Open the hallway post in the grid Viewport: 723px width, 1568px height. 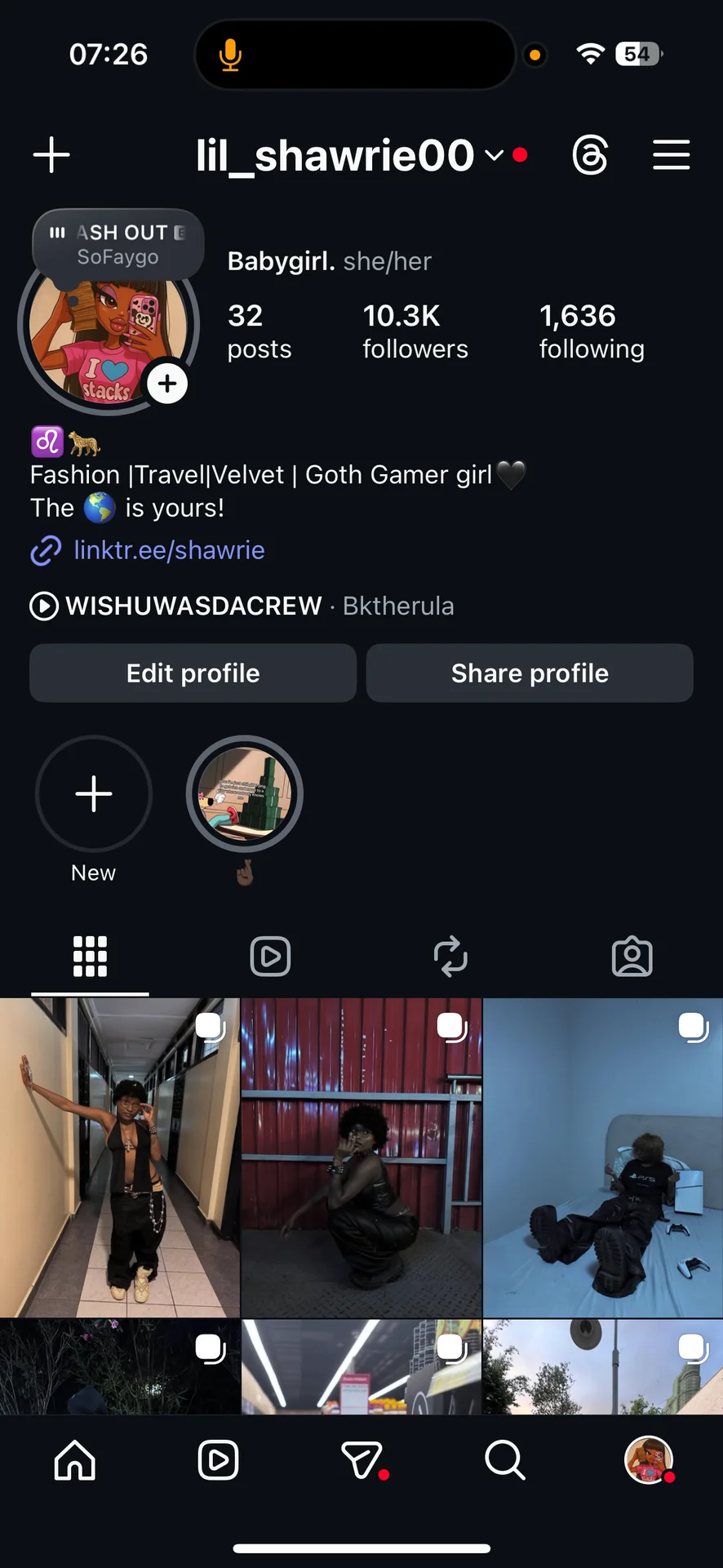pos(120,1157)
